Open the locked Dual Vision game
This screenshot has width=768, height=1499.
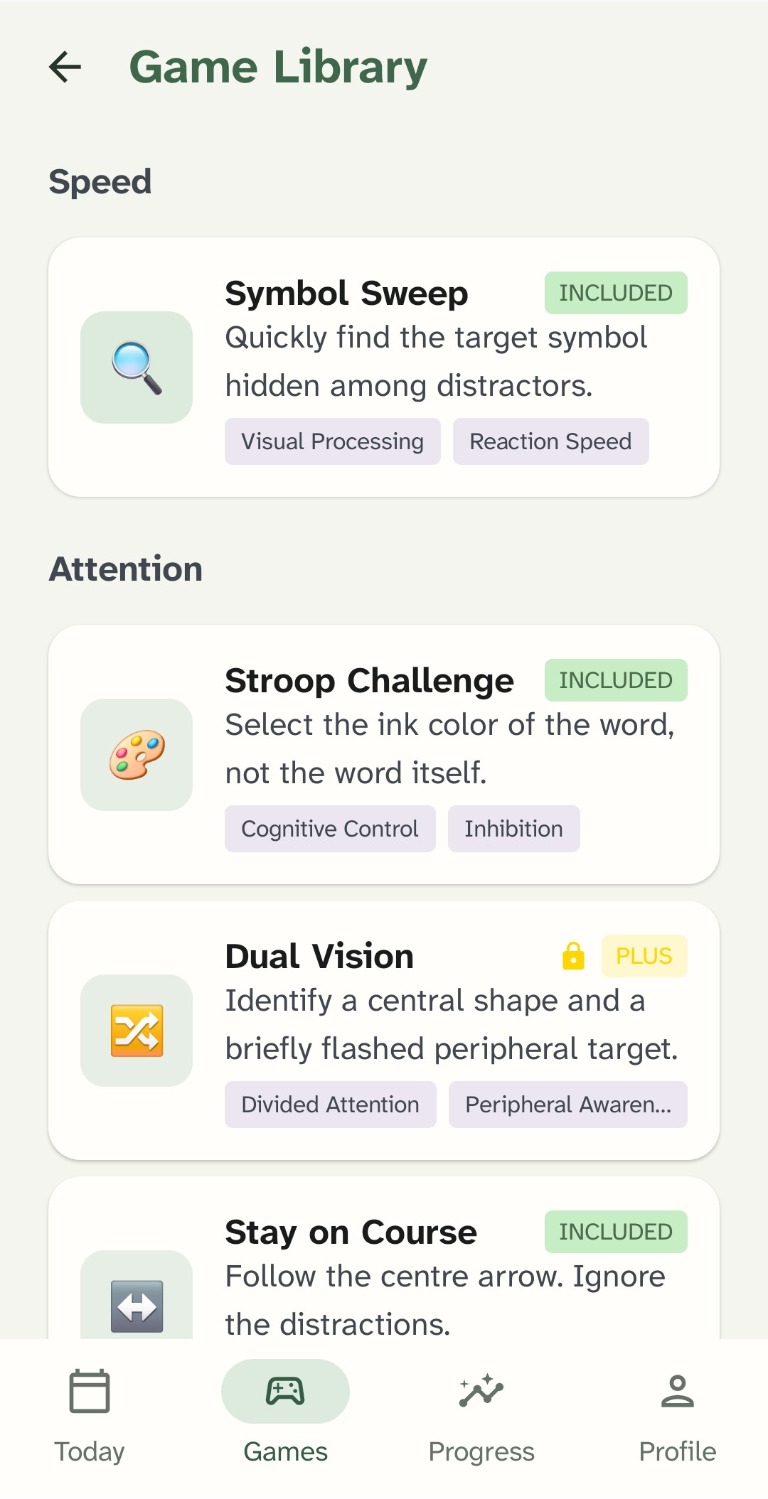click(x=384, y=1030)
